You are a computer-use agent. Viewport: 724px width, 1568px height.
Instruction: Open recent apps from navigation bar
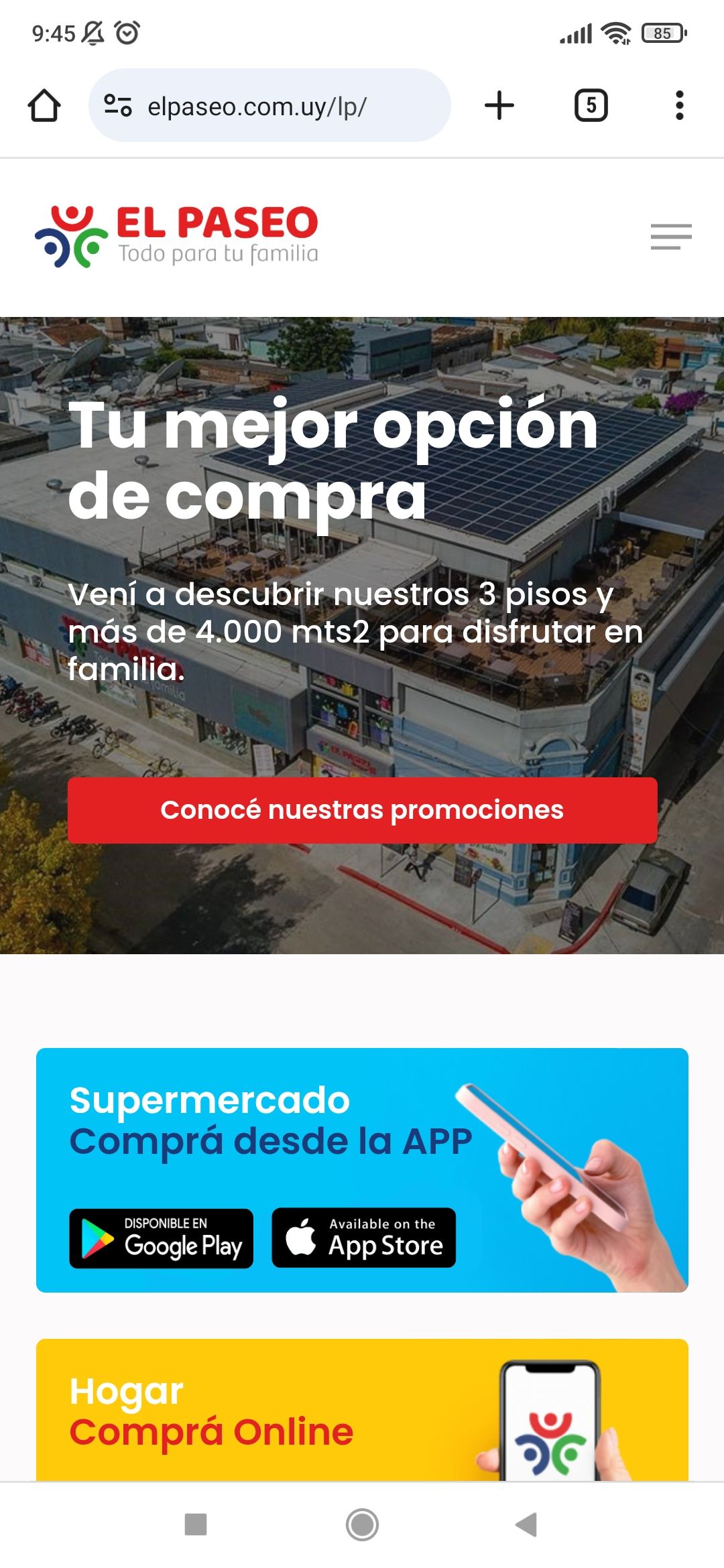click(x=196, y=1524)
